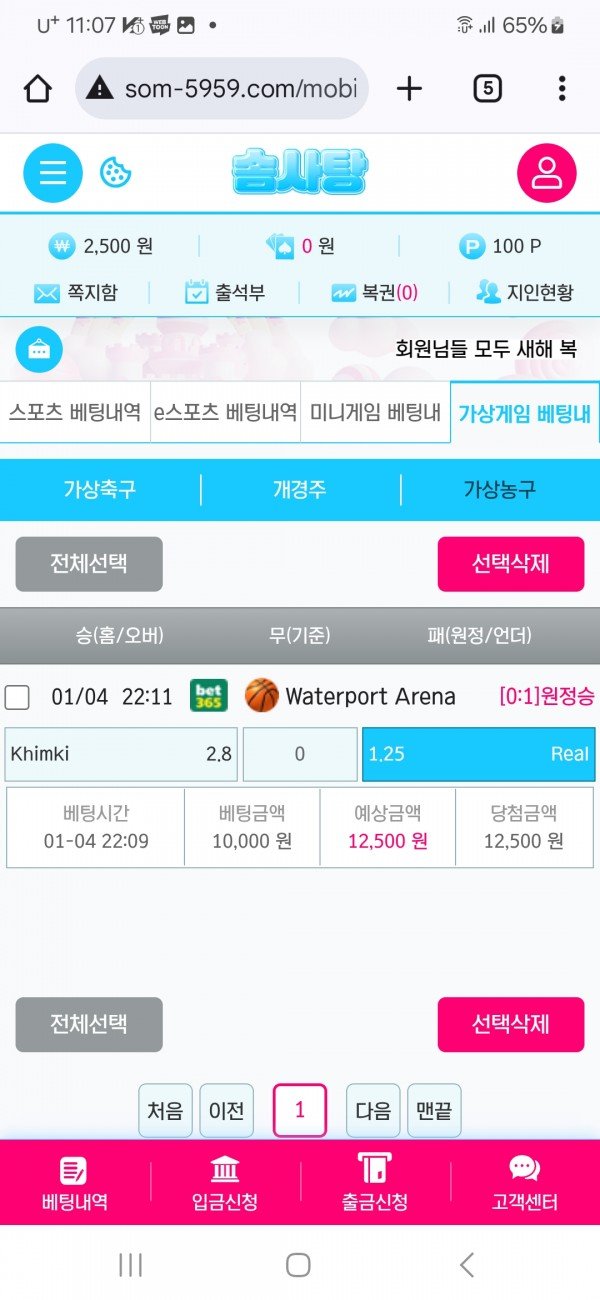Image resolution: width=600 pixels, height=1300 pixels.
Task: Open 쪽지함 message box
Action: click(76, 293)
